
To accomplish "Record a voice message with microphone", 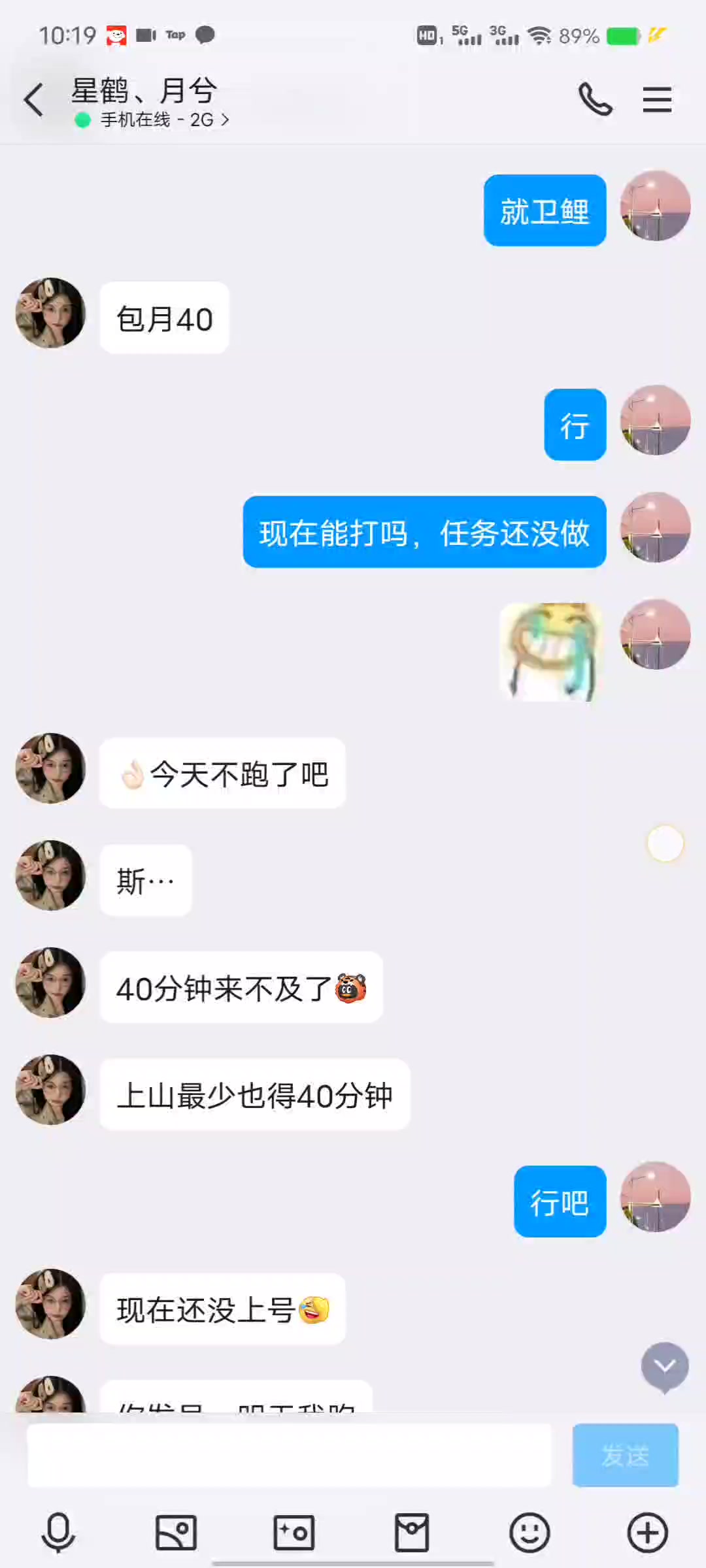I will tap(58, 1532).
